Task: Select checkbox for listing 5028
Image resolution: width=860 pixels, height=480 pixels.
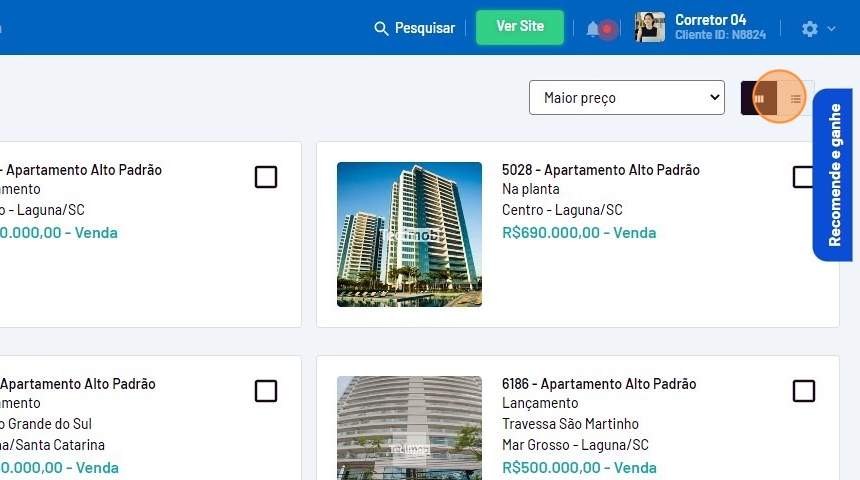Action: tap(803, 177)
